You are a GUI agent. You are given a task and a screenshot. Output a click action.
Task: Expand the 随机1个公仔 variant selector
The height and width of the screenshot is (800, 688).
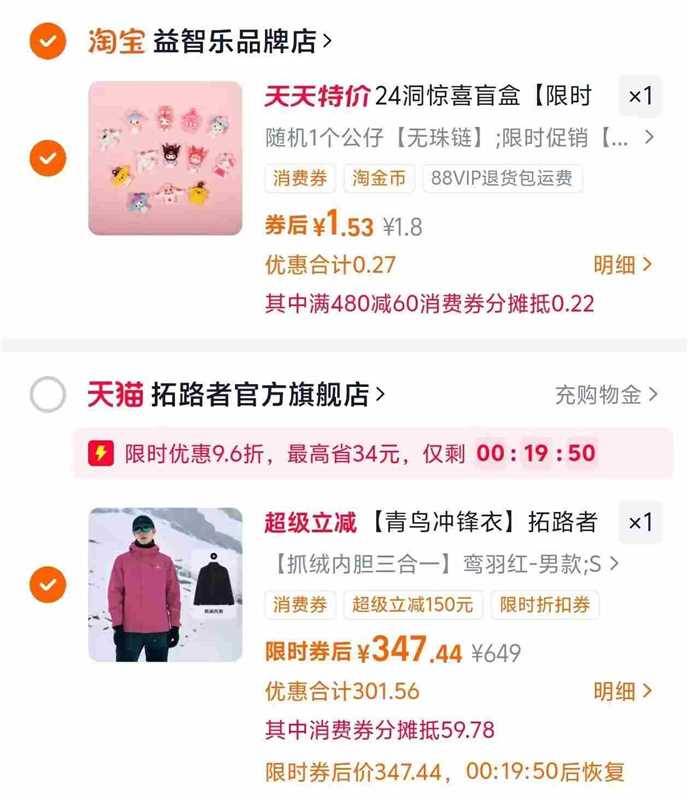coord(460,137)
